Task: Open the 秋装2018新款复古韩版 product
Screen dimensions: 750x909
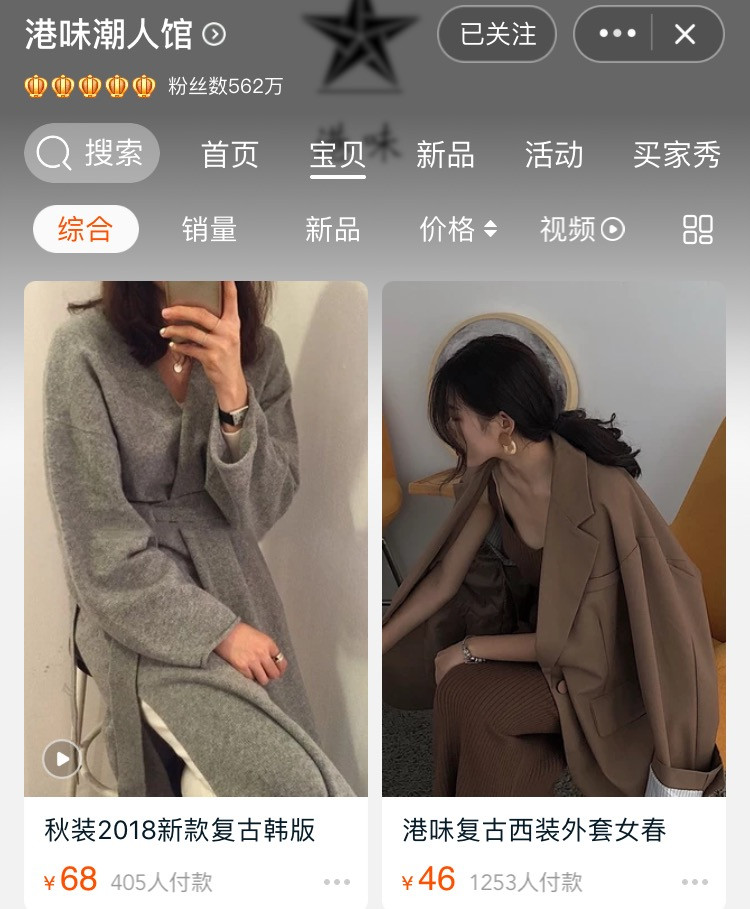Action: pyautogui.click(x=196, y=540)
